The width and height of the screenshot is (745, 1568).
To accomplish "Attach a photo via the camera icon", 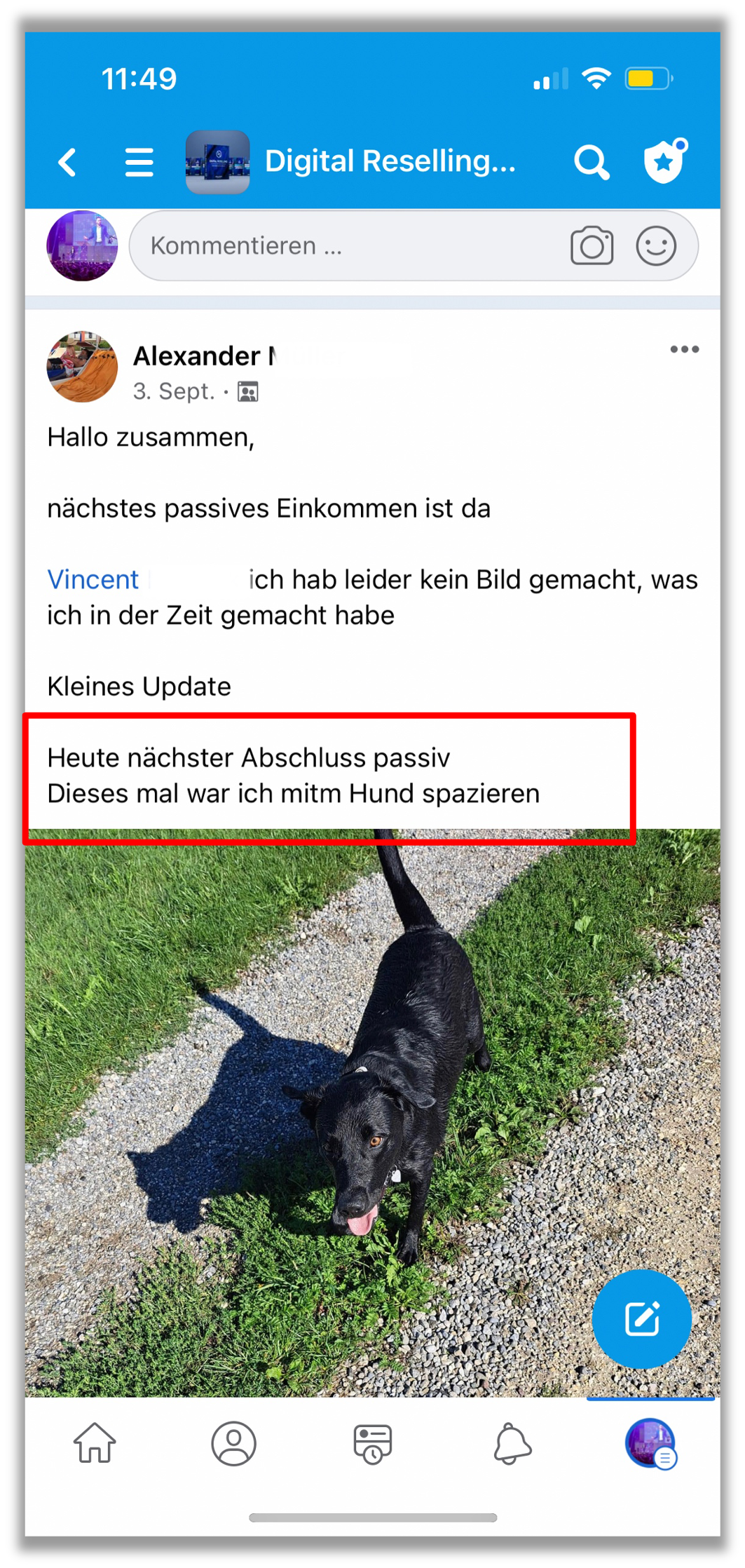I will tap(592, 246).
